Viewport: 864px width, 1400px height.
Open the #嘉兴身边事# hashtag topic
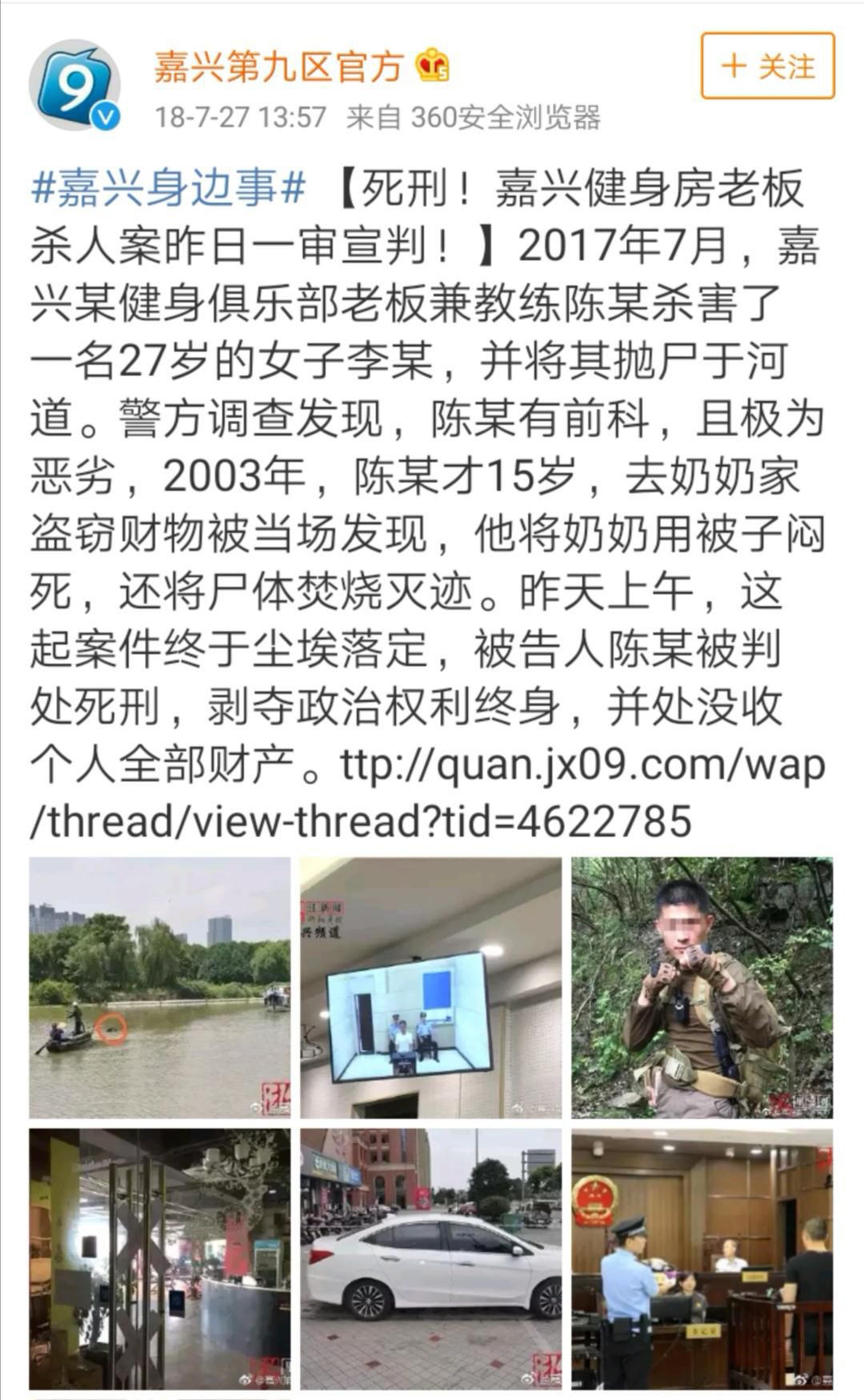[x=168, y=191]
